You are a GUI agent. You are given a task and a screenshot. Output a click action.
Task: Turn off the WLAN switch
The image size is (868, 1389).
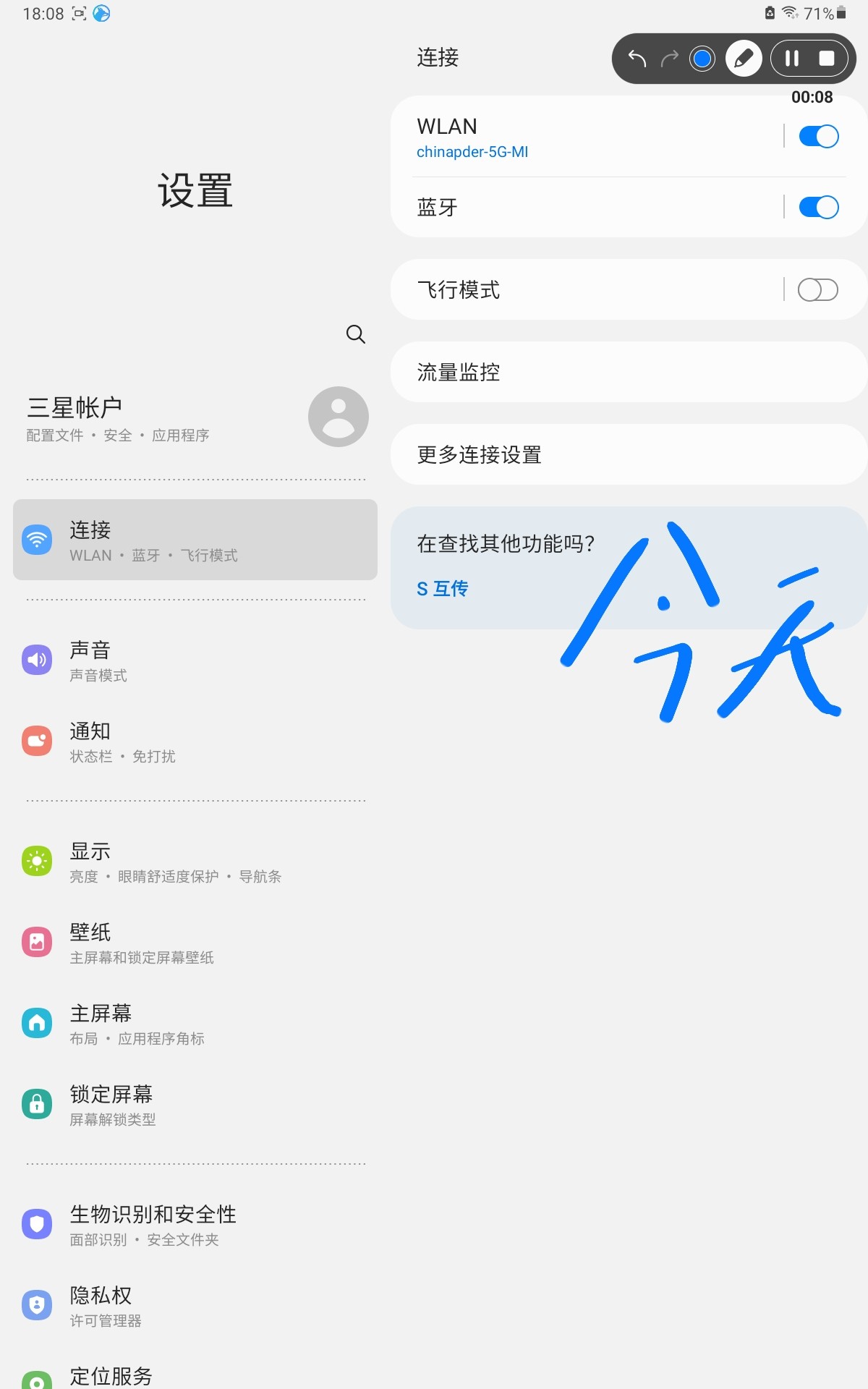(818, 136)
